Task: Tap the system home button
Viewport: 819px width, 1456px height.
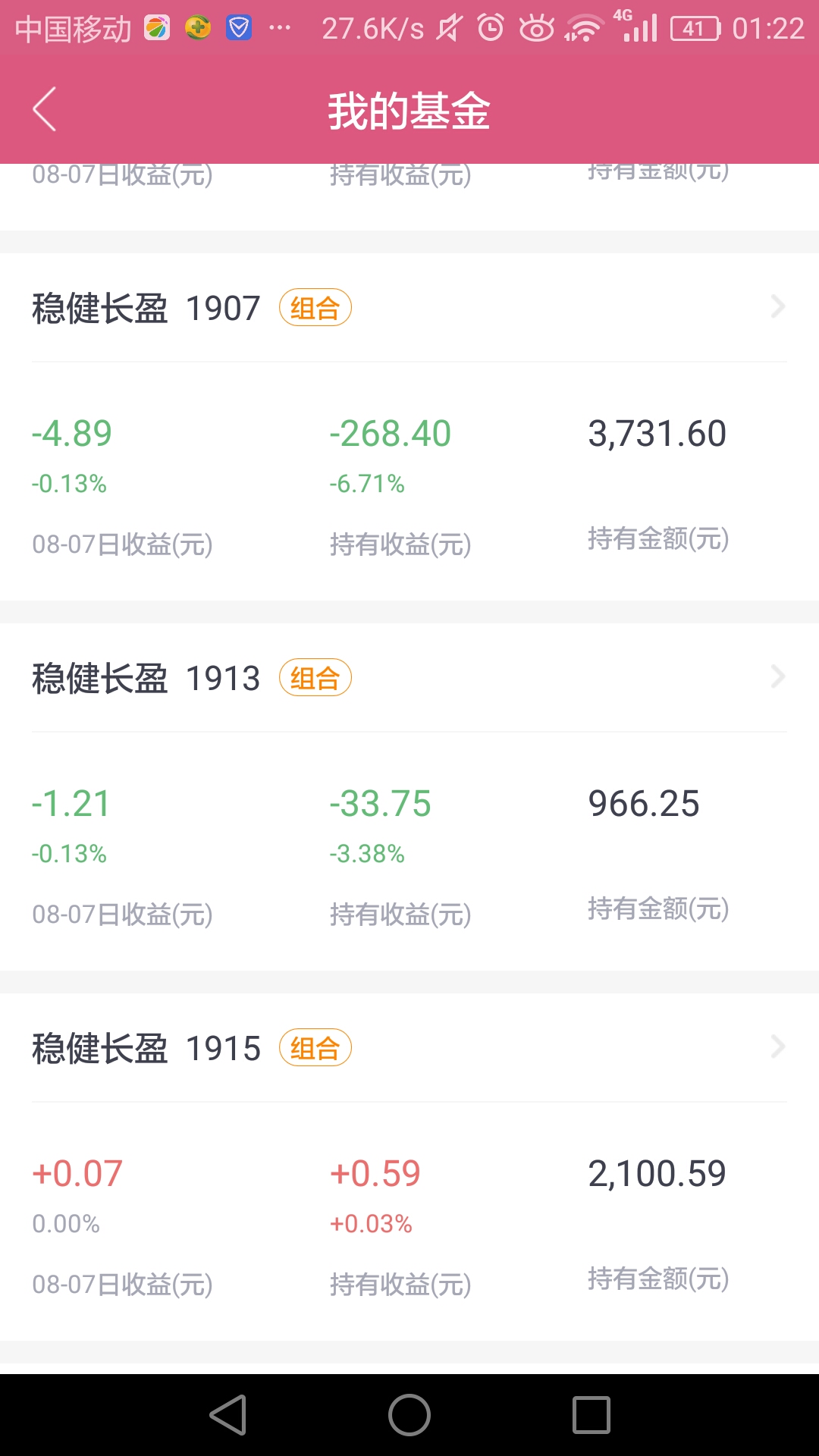Action: pos(409,1415)
